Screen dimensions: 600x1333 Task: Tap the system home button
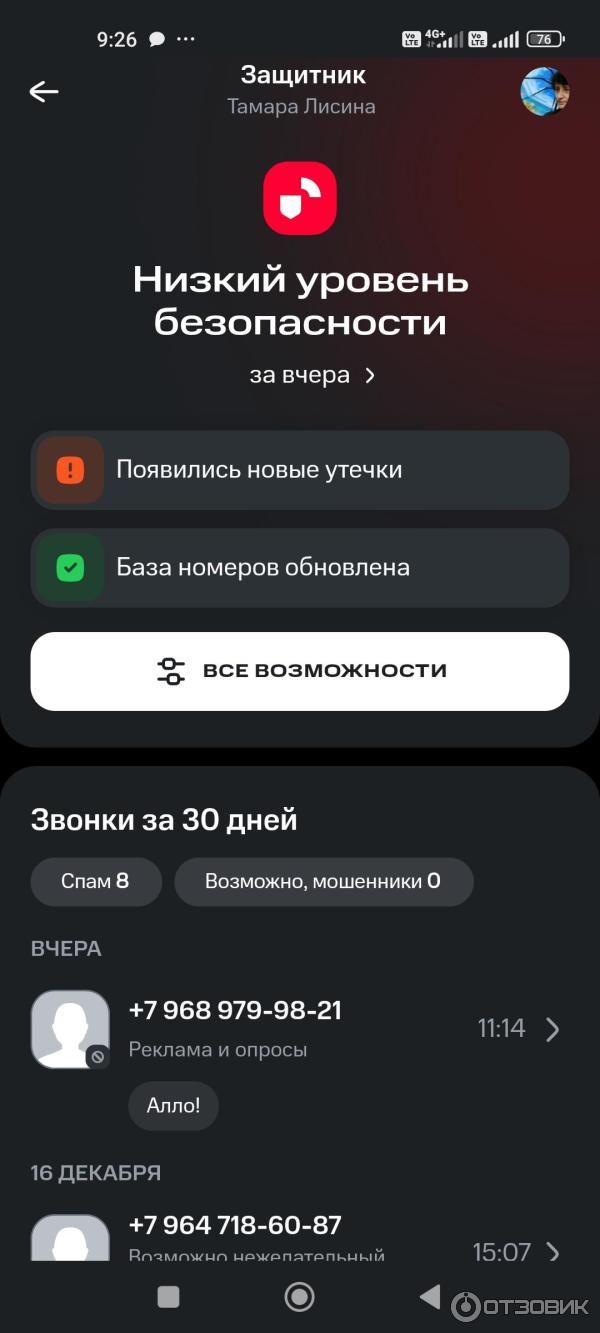299,1297
